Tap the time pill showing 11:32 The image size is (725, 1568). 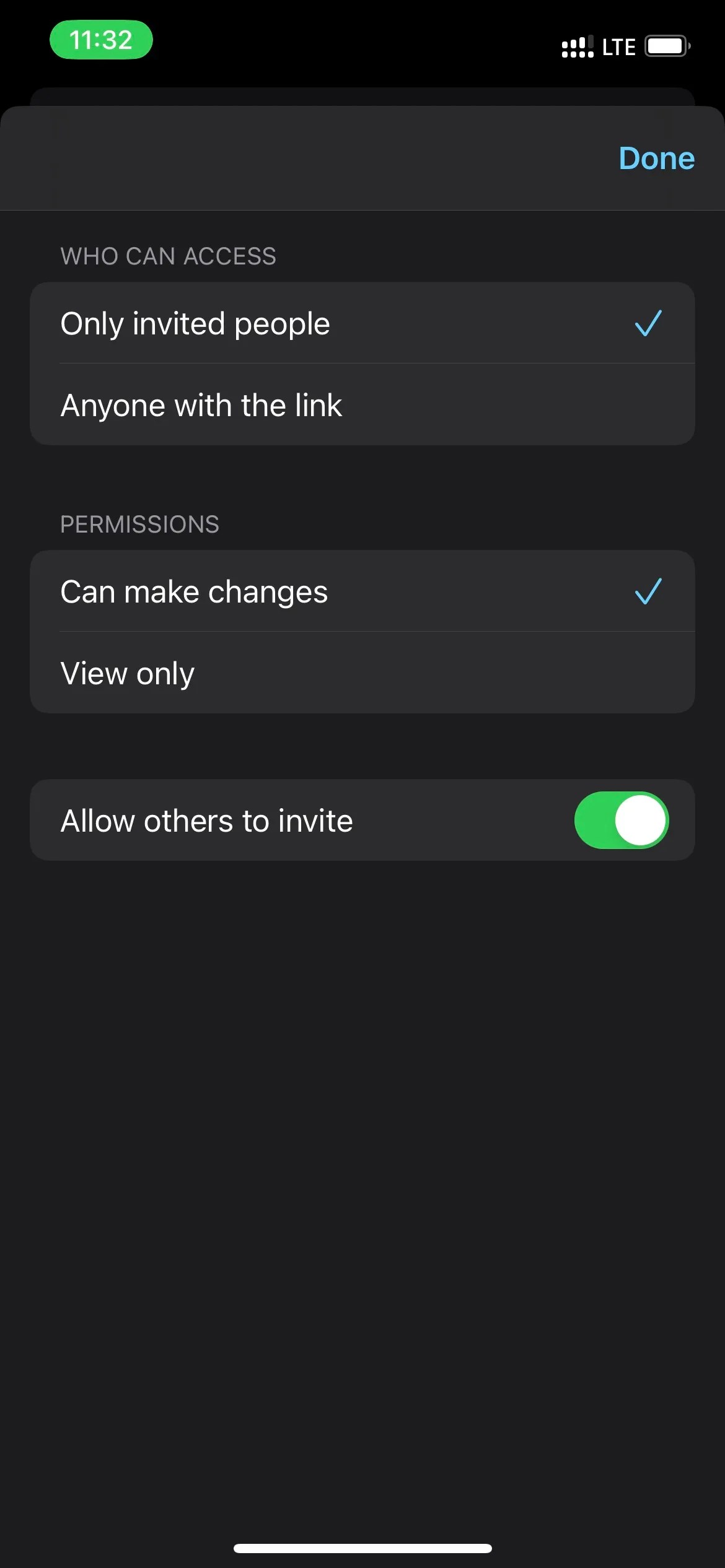(101, 39)
